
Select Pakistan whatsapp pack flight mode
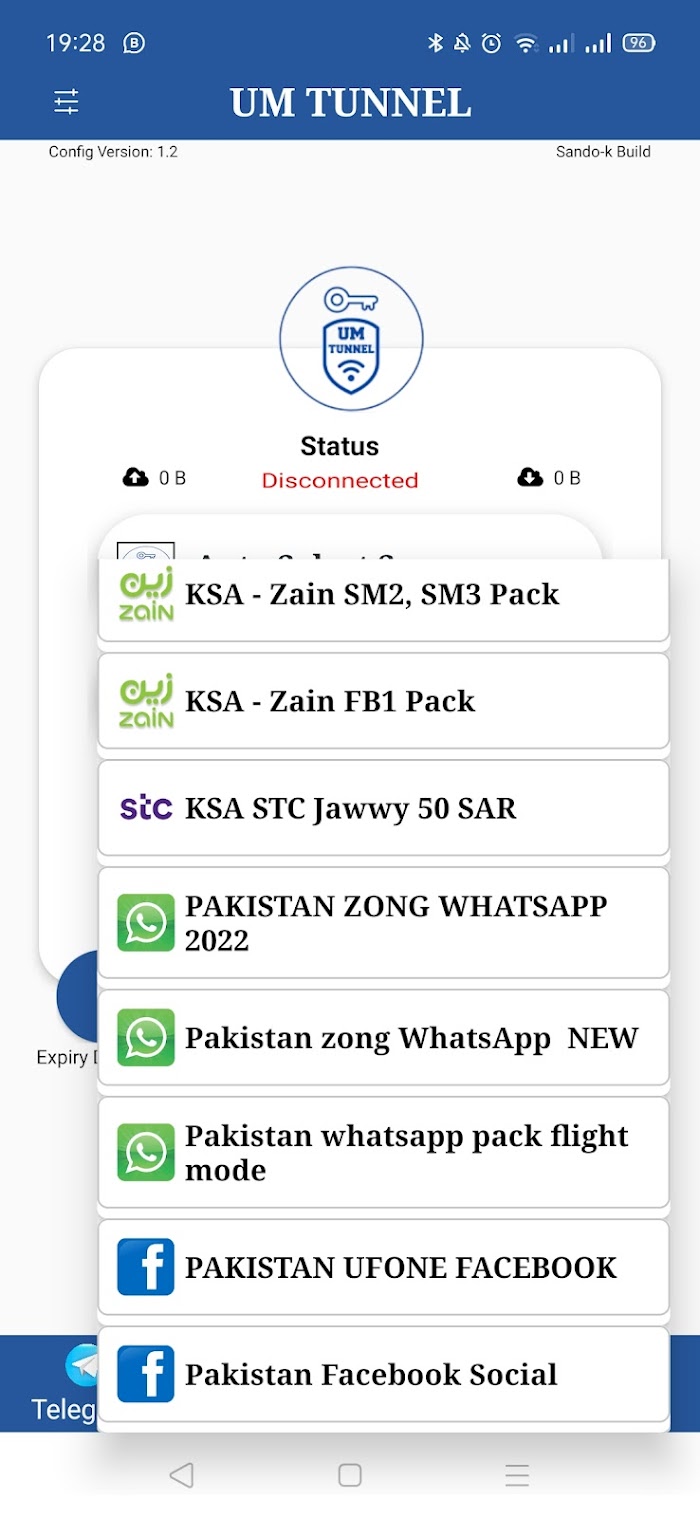coord(383,1152)
